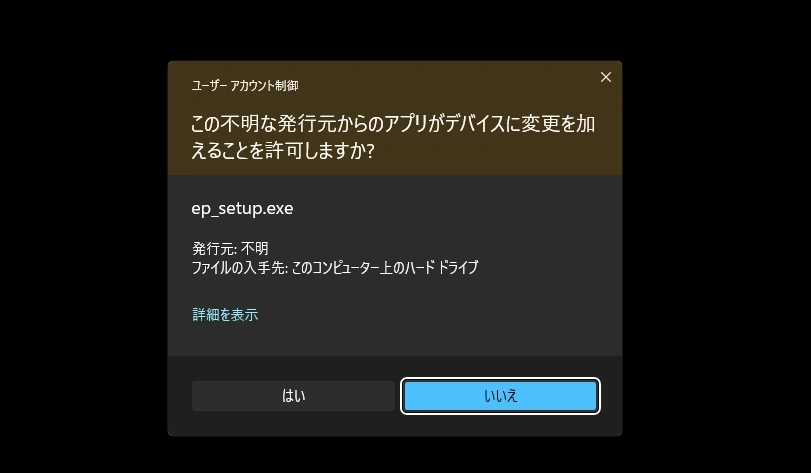
Task: Open the 詳細を表示 details link
Action: click(225, 314)
